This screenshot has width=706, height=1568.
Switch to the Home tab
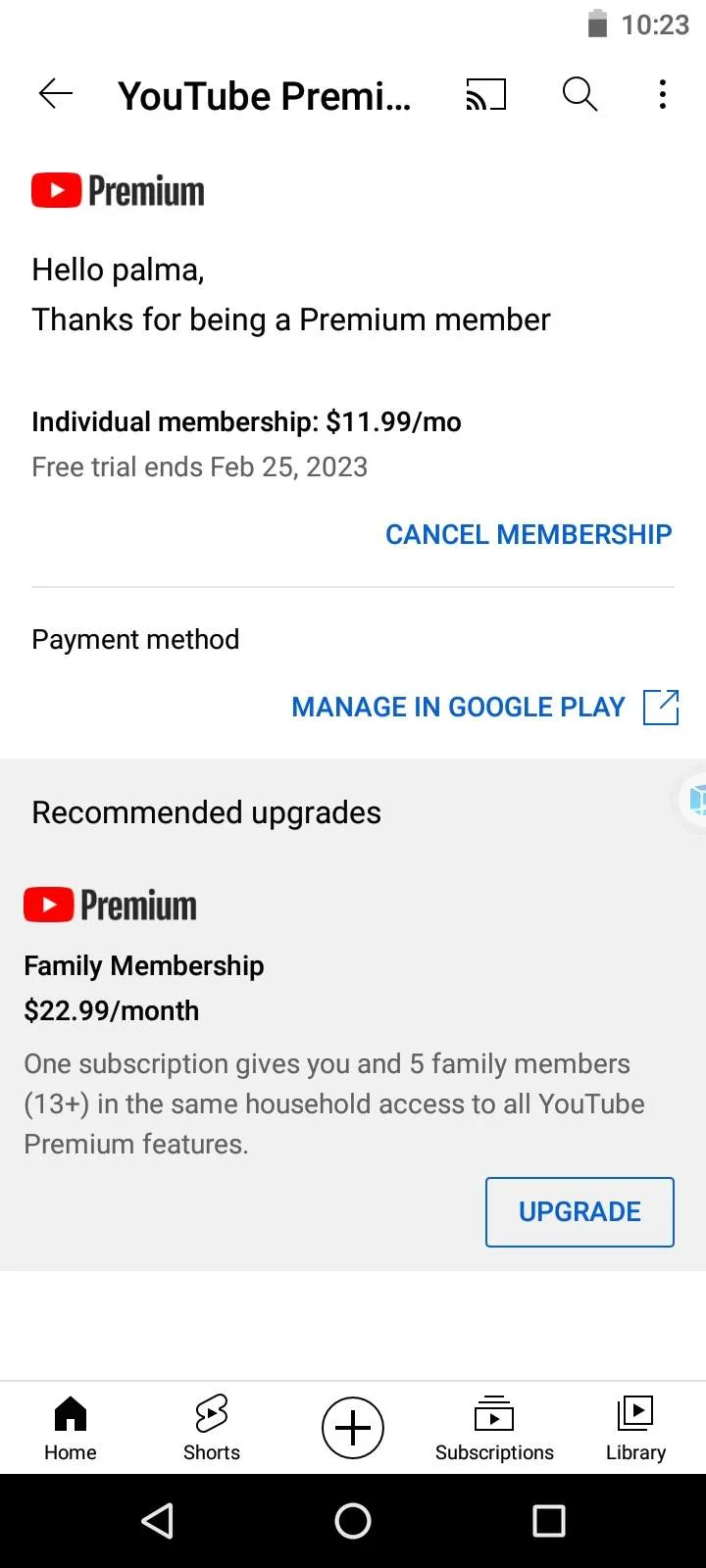coord(71,1429)
